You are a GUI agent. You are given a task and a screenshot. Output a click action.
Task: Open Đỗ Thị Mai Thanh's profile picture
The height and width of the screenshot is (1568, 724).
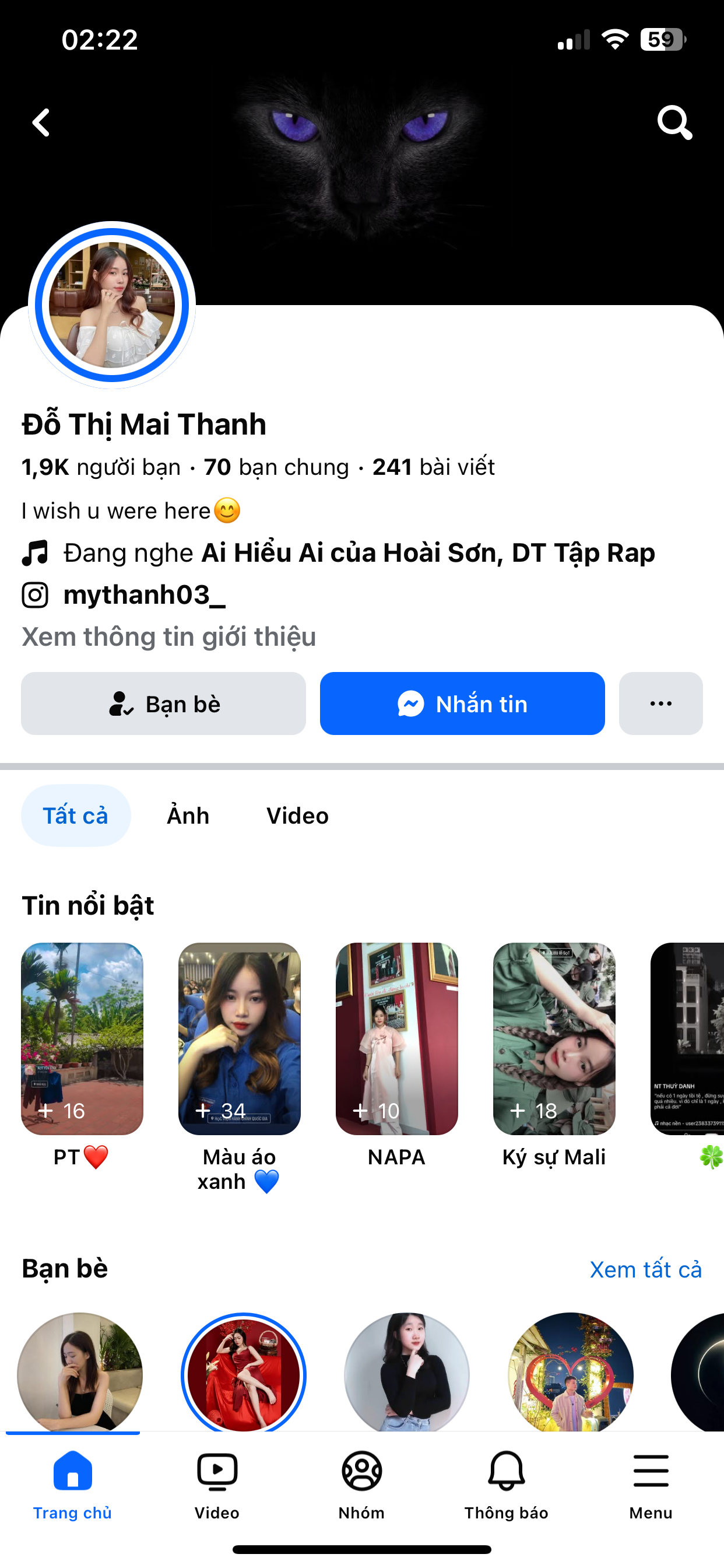tap(112, 305)
